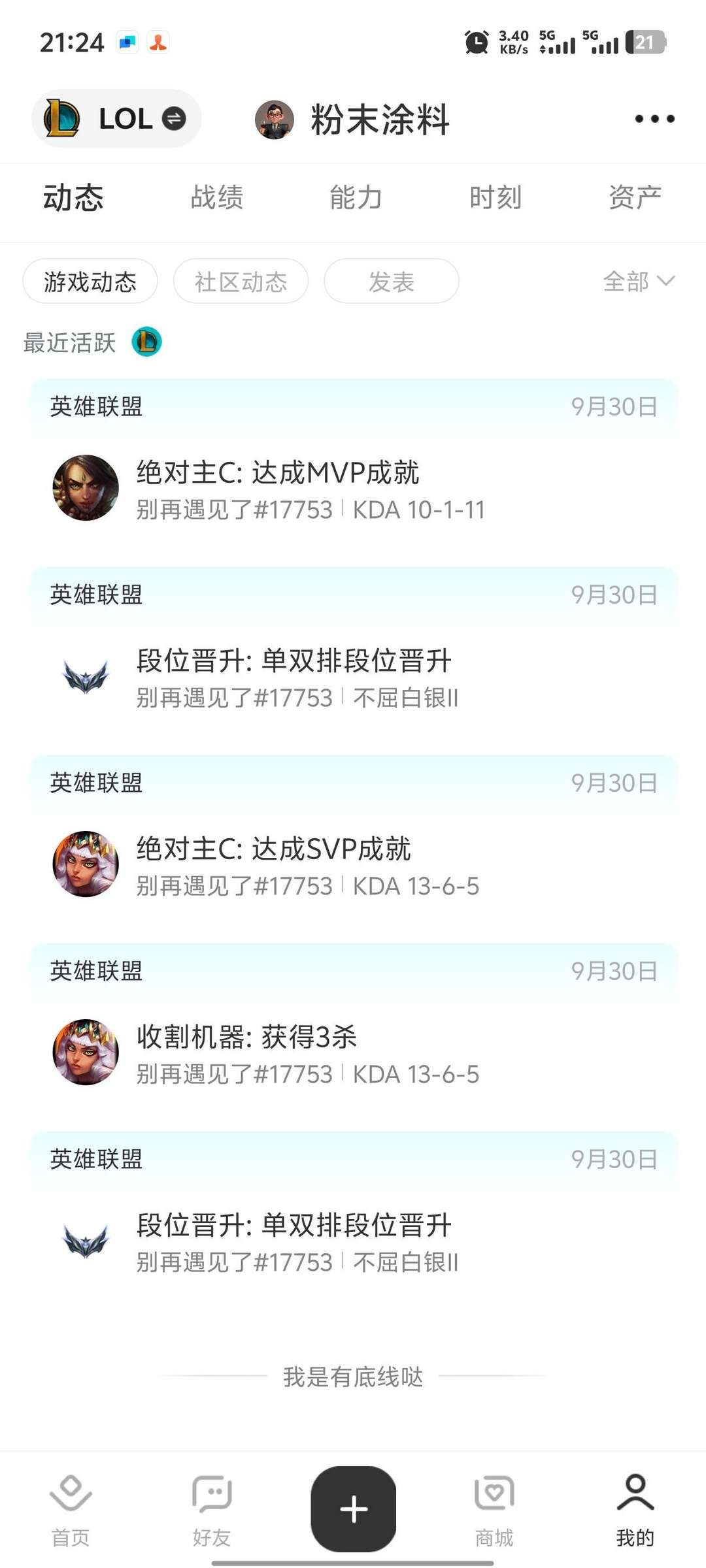706x1568 pixels.
Task: Switch to the 战绩 tab
Action: 217,197
